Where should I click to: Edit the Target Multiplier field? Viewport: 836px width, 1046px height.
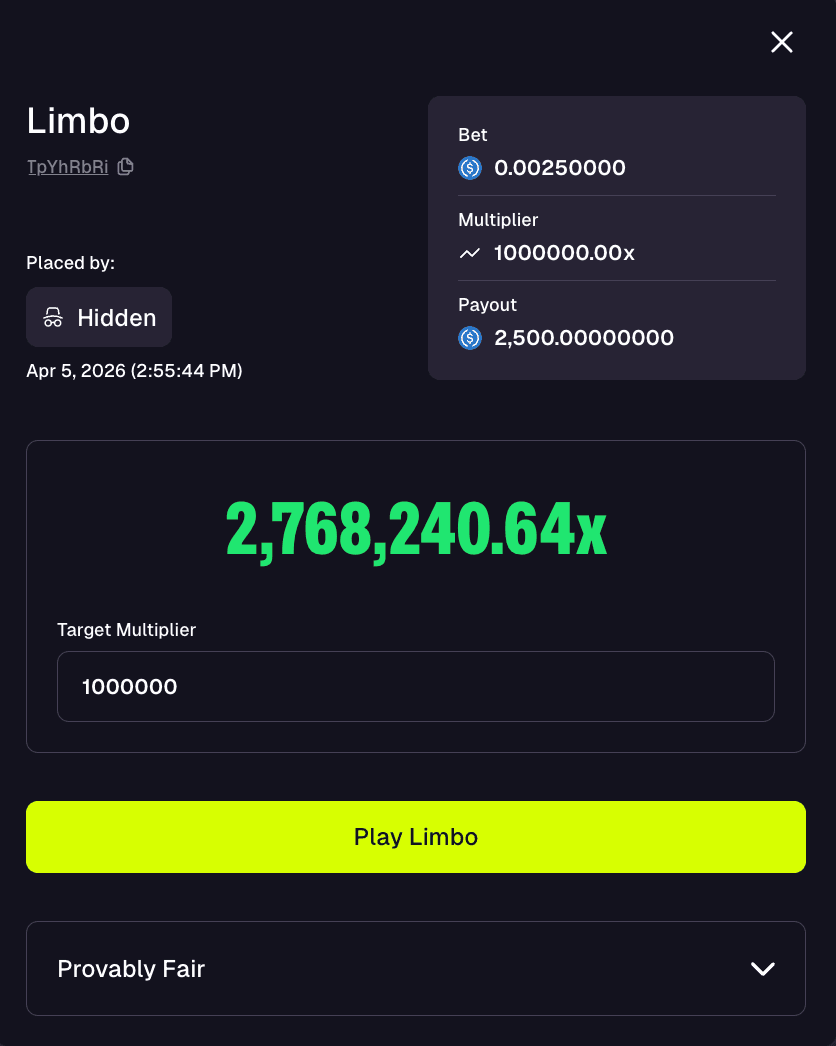click(x=415, y=687)
